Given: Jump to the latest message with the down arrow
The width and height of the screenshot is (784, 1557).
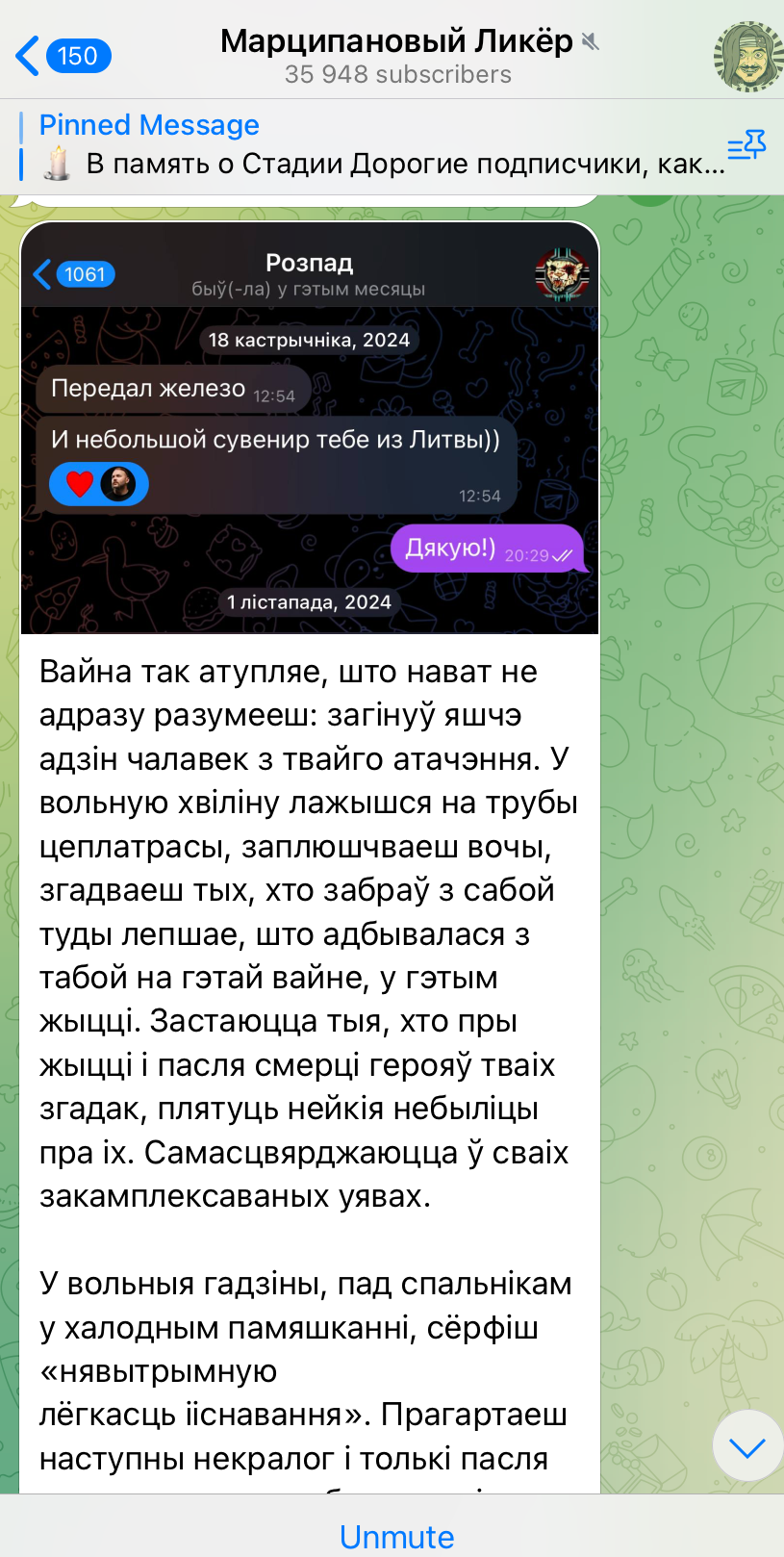Looking at the screenshot, I should 747,1446.
